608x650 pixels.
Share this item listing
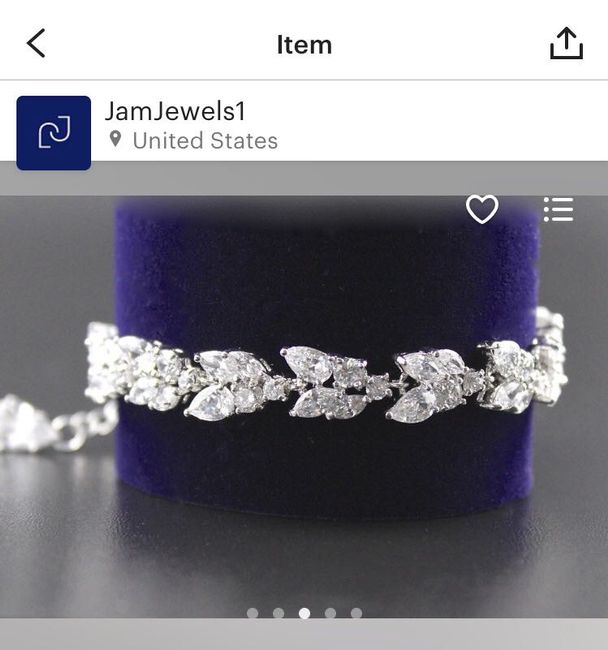566,44
